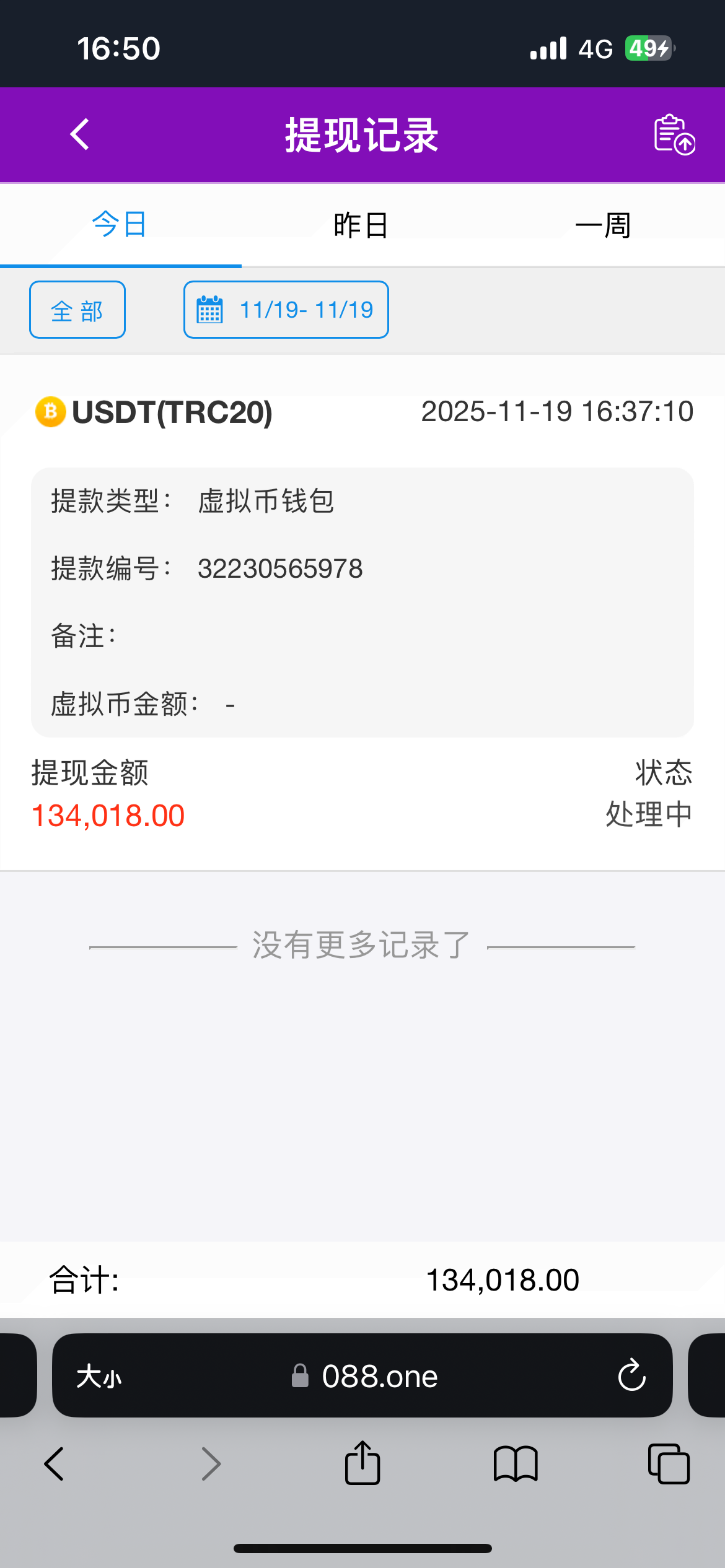Open the 大小 page settings menu
Screen dimensions: 725x1568
click(x=99, y=1377)
